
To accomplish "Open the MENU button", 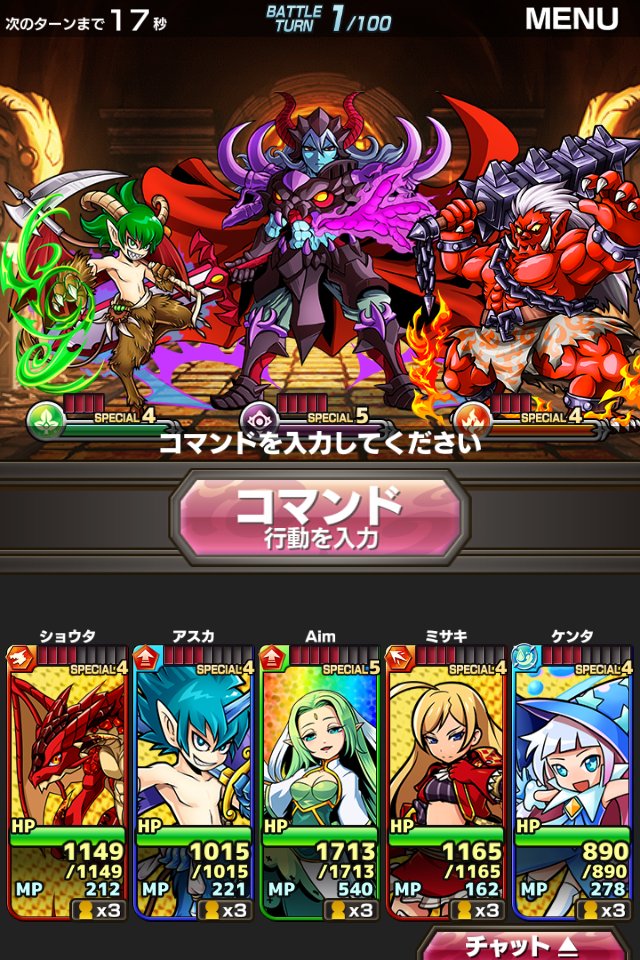I will point(572,18).
